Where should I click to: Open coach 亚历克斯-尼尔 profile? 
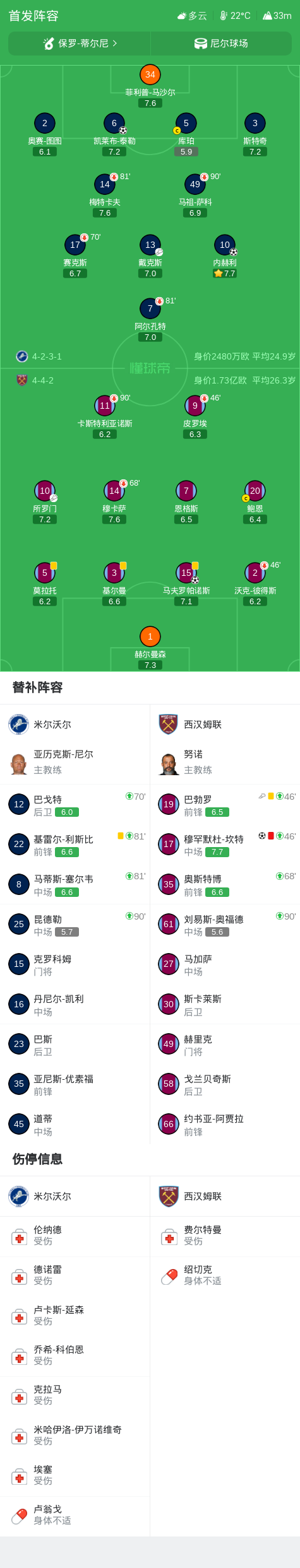75,762
